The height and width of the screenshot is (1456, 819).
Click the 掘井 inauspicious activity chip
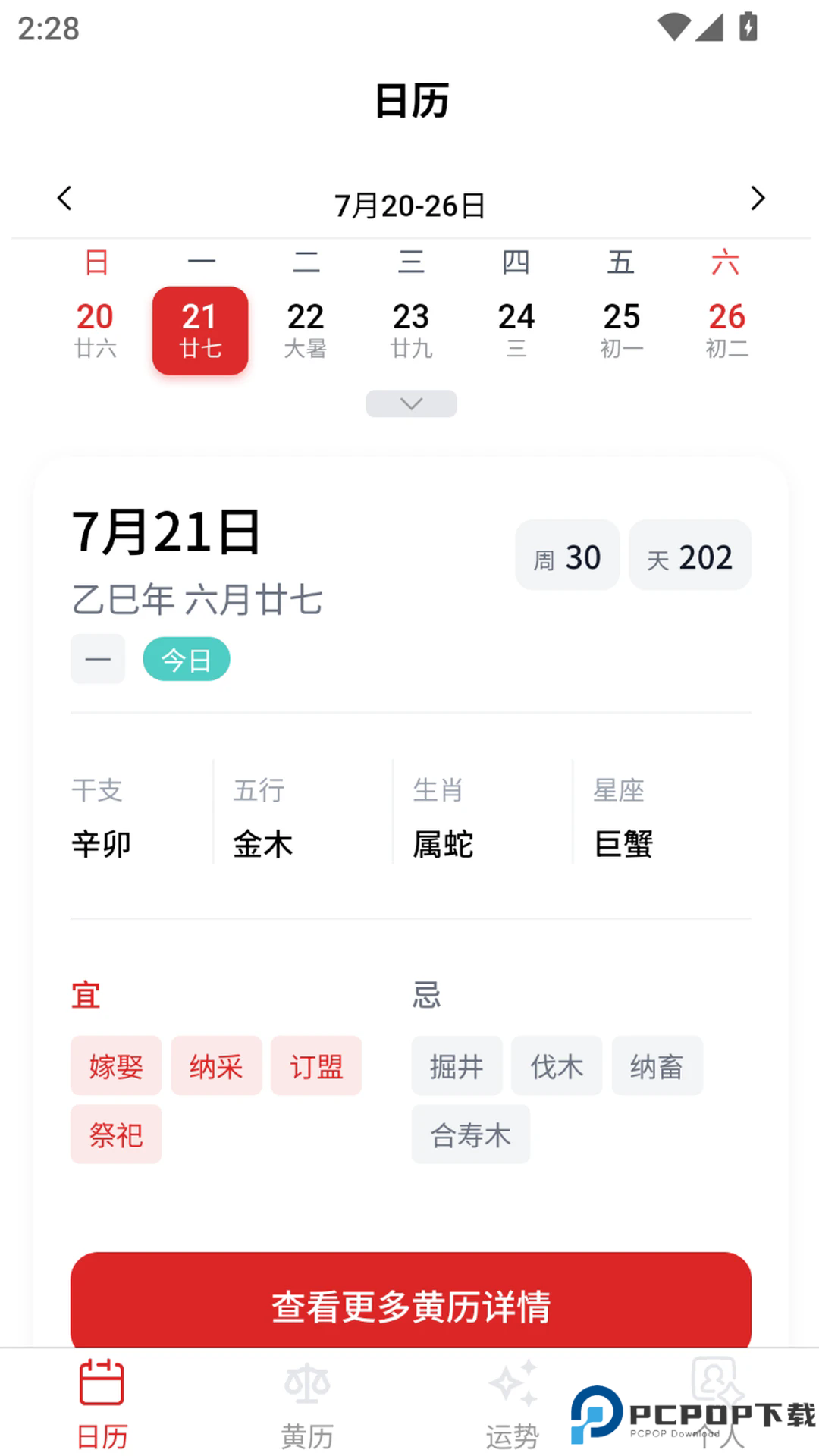tap(457, 1066)
